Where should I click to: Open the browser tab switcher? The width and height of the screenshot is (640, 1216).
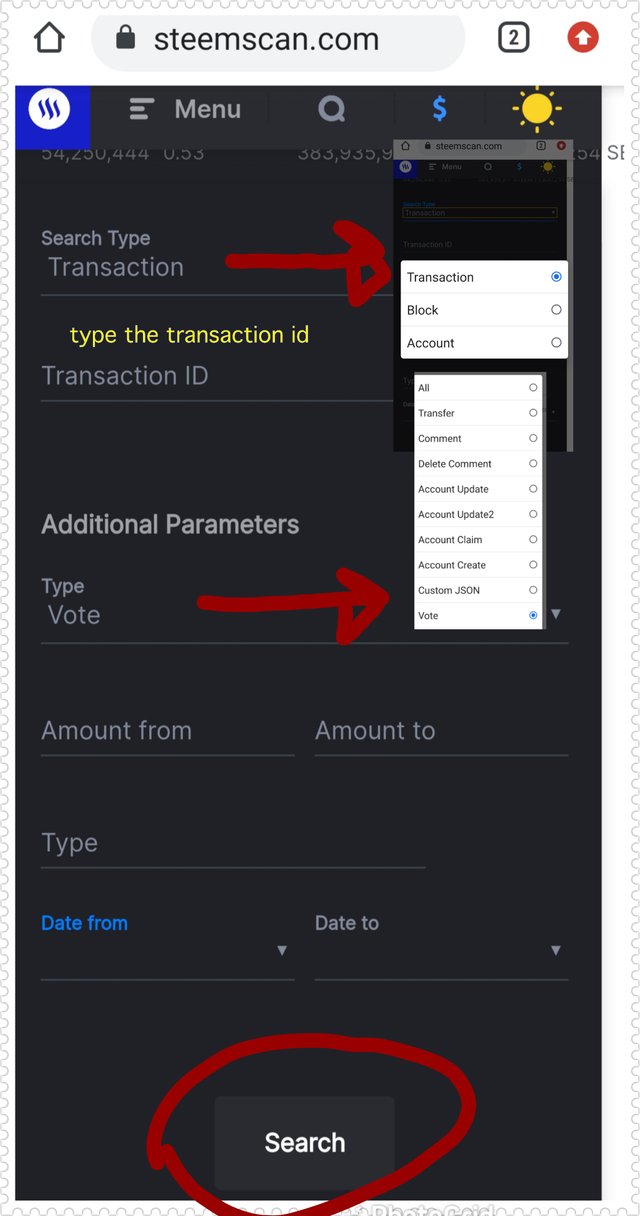point(513,39)
